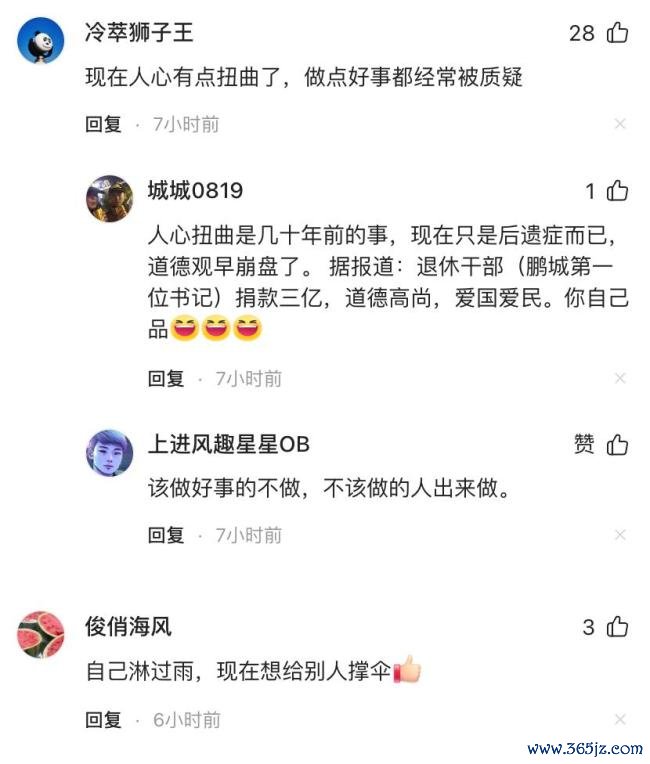Give a 赞 to 上进风趣星星OB's reply
Screen dimensions: 650x764
click(617, 445)
